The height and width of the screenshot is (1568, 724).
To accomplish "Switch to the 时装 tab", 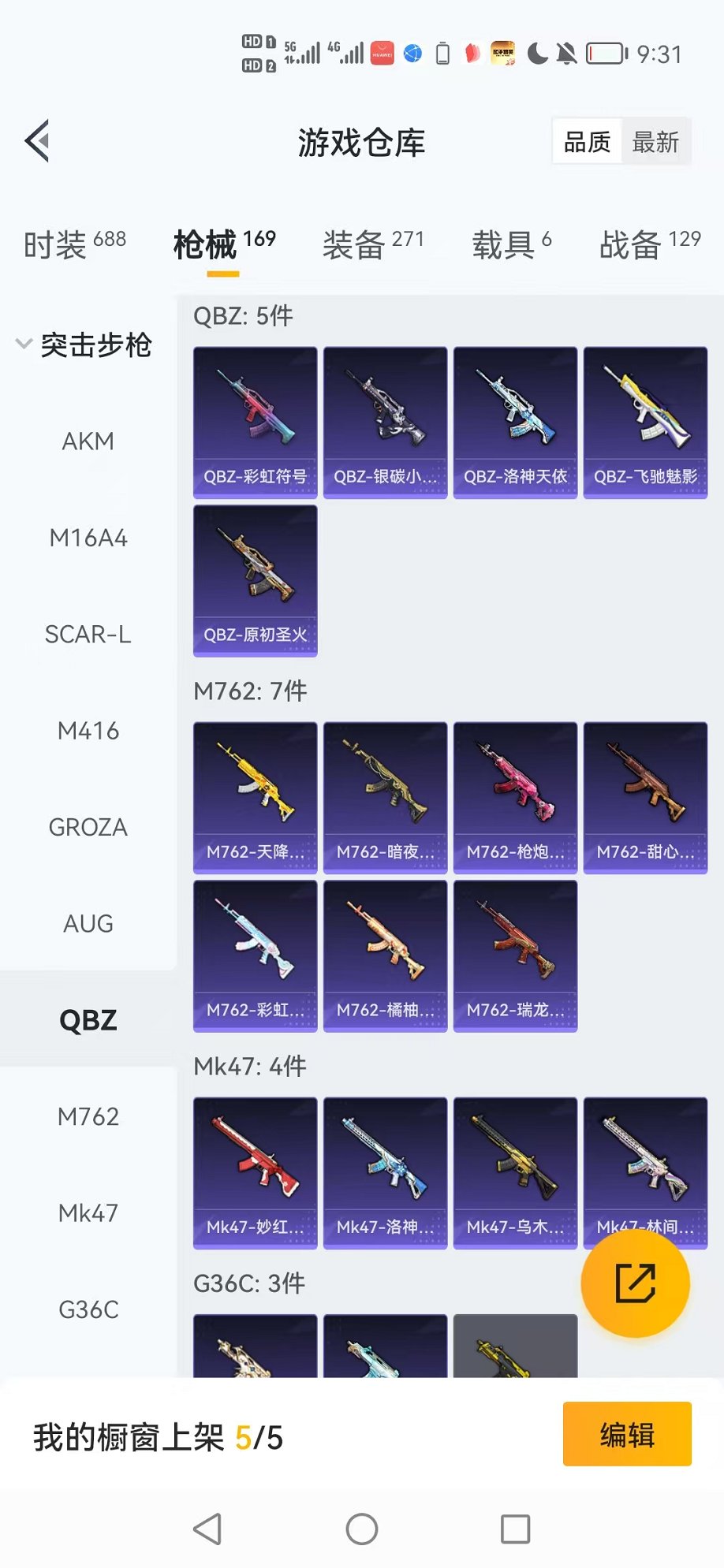I will pyautogui.click(x=74, y=244).
